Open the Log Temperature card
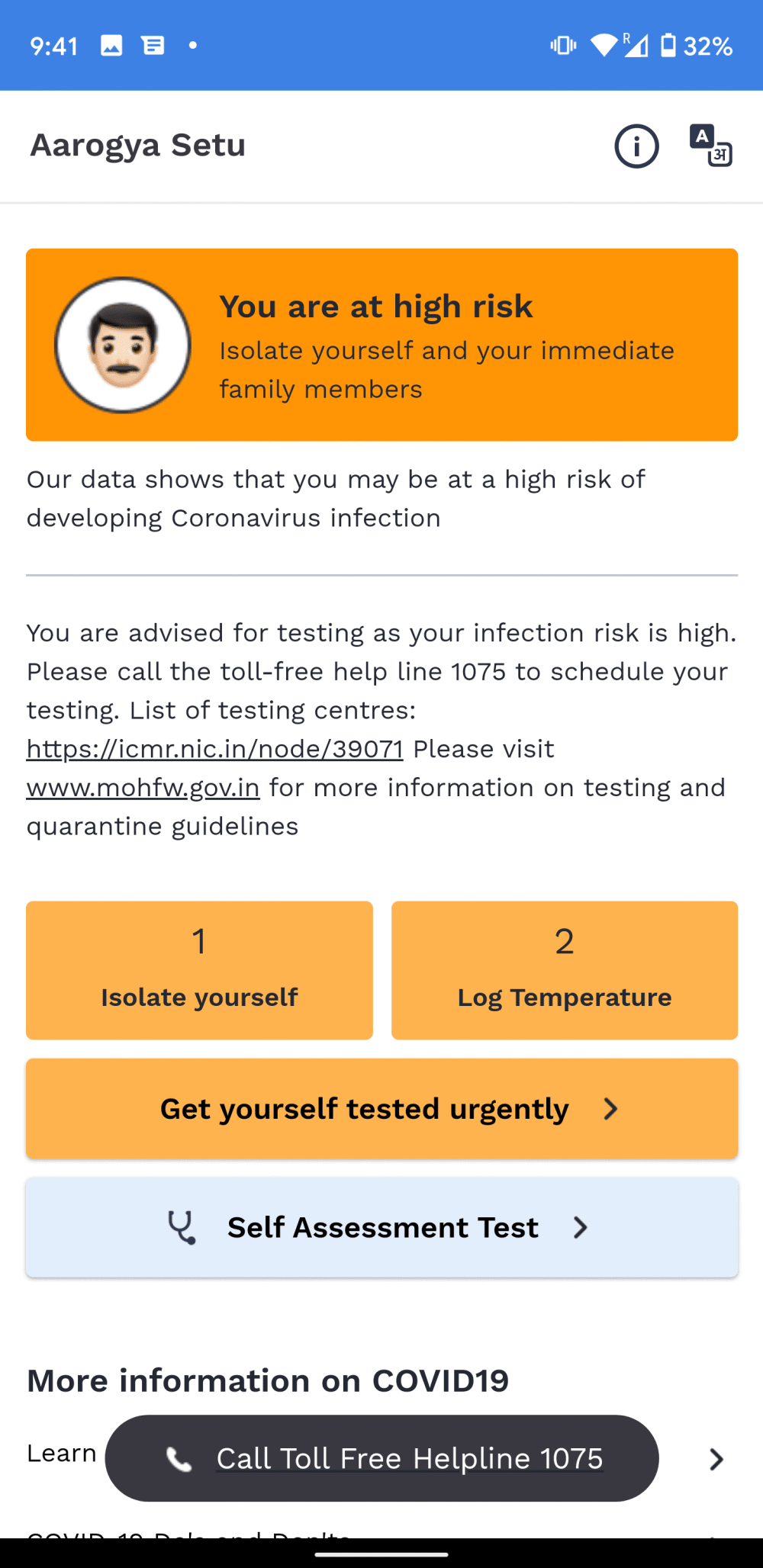Screen dimensions: 763x1568 pos(565,970)
